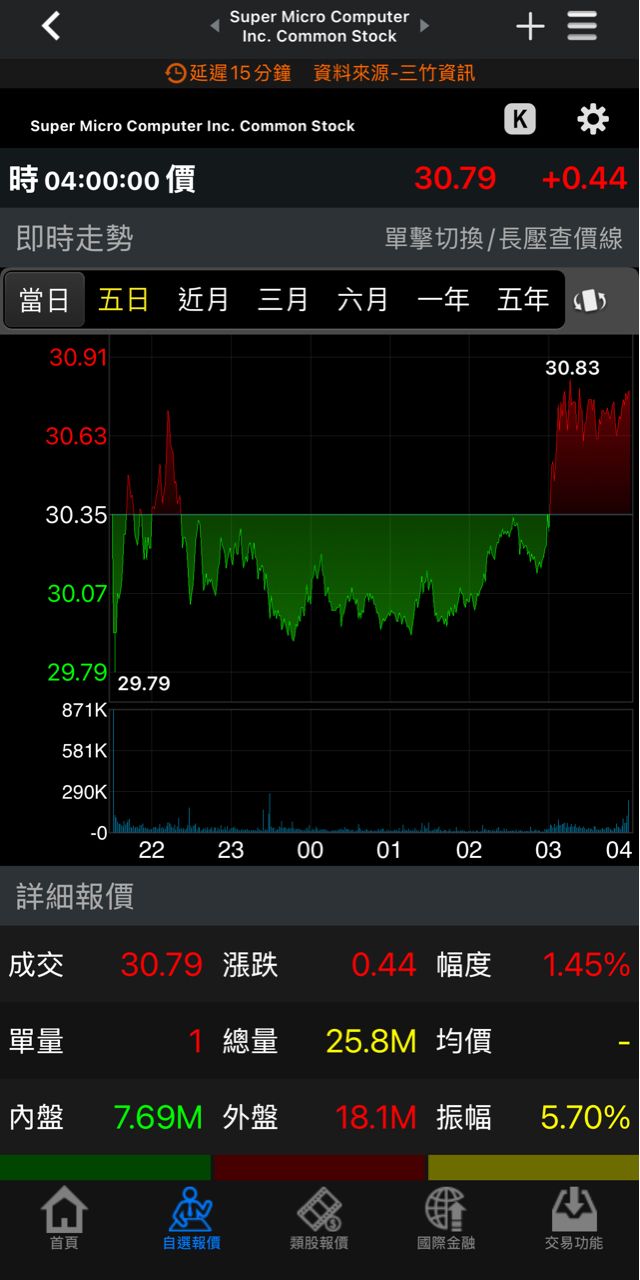640x1280 pixels.
Task: View the 一年 price trend
Action: [442, 299]
